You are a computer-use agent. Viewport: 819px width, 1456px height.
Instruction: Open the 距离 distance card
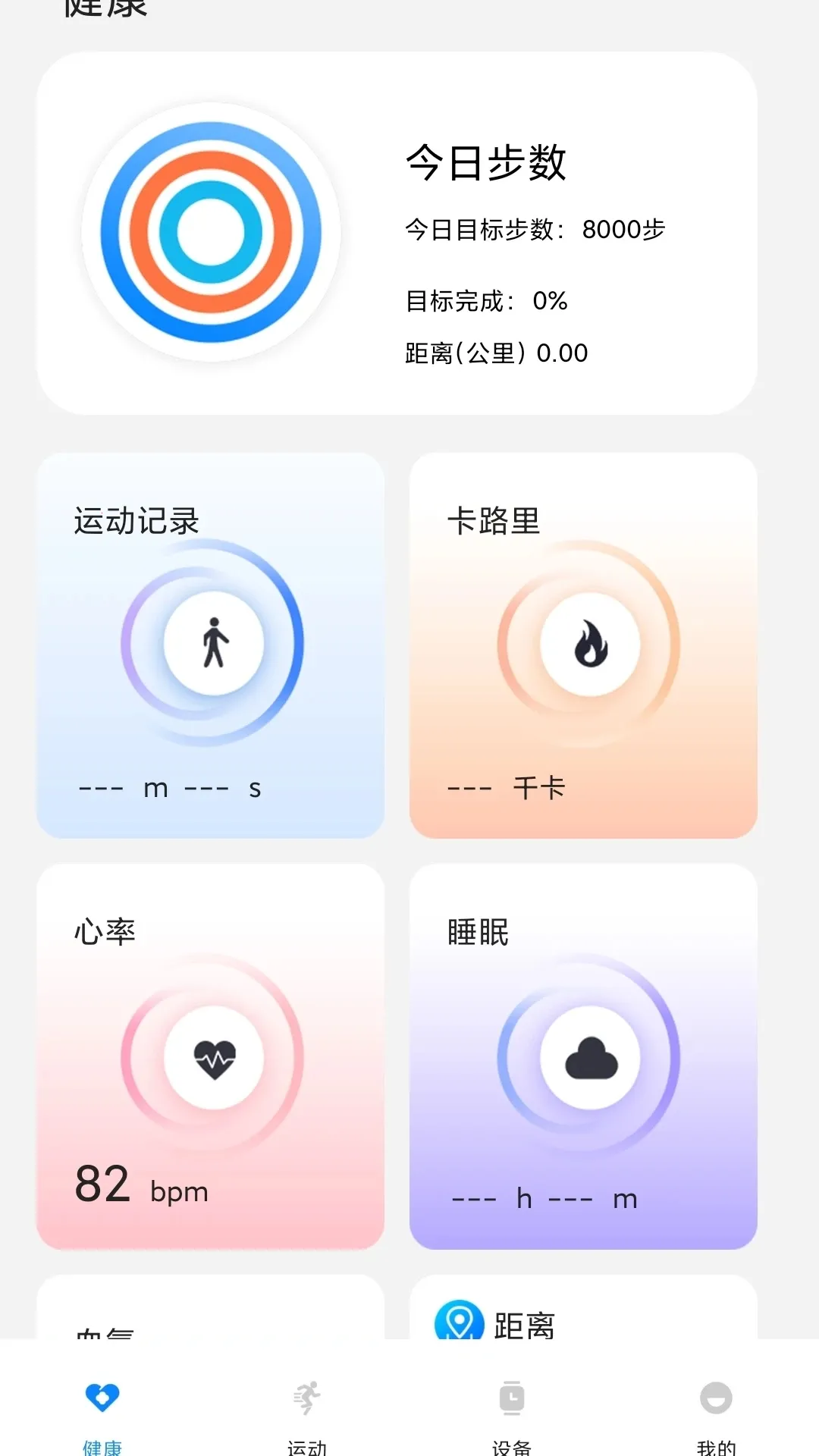(x=584, y=1327)
